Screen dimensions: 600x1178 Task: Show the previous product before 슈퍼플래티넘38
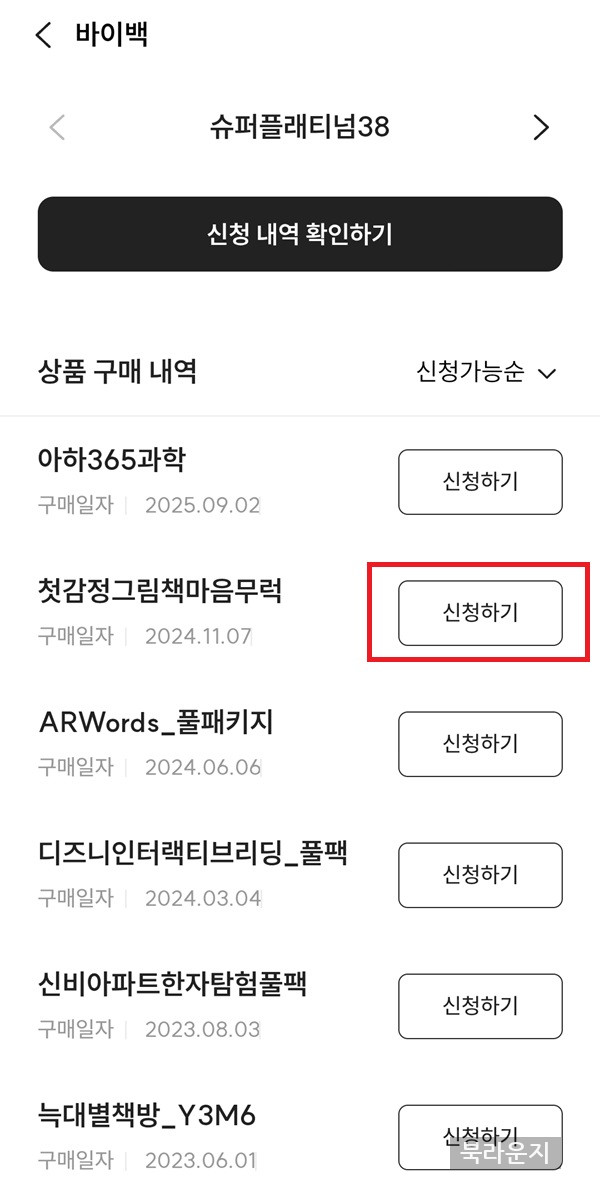tap(58, 127)
